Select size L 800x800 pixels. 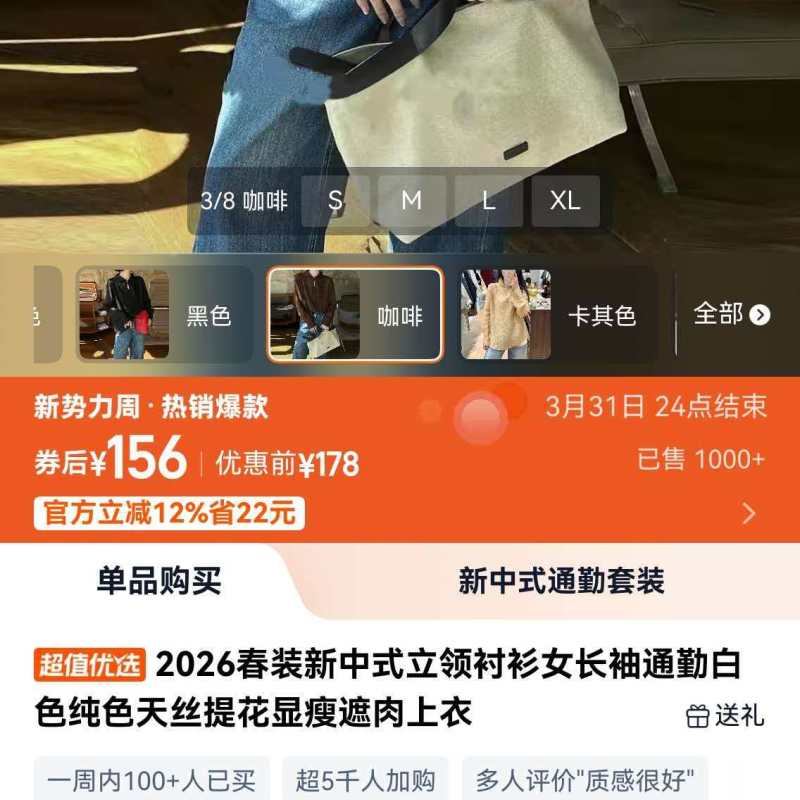[x=488, y=201]
